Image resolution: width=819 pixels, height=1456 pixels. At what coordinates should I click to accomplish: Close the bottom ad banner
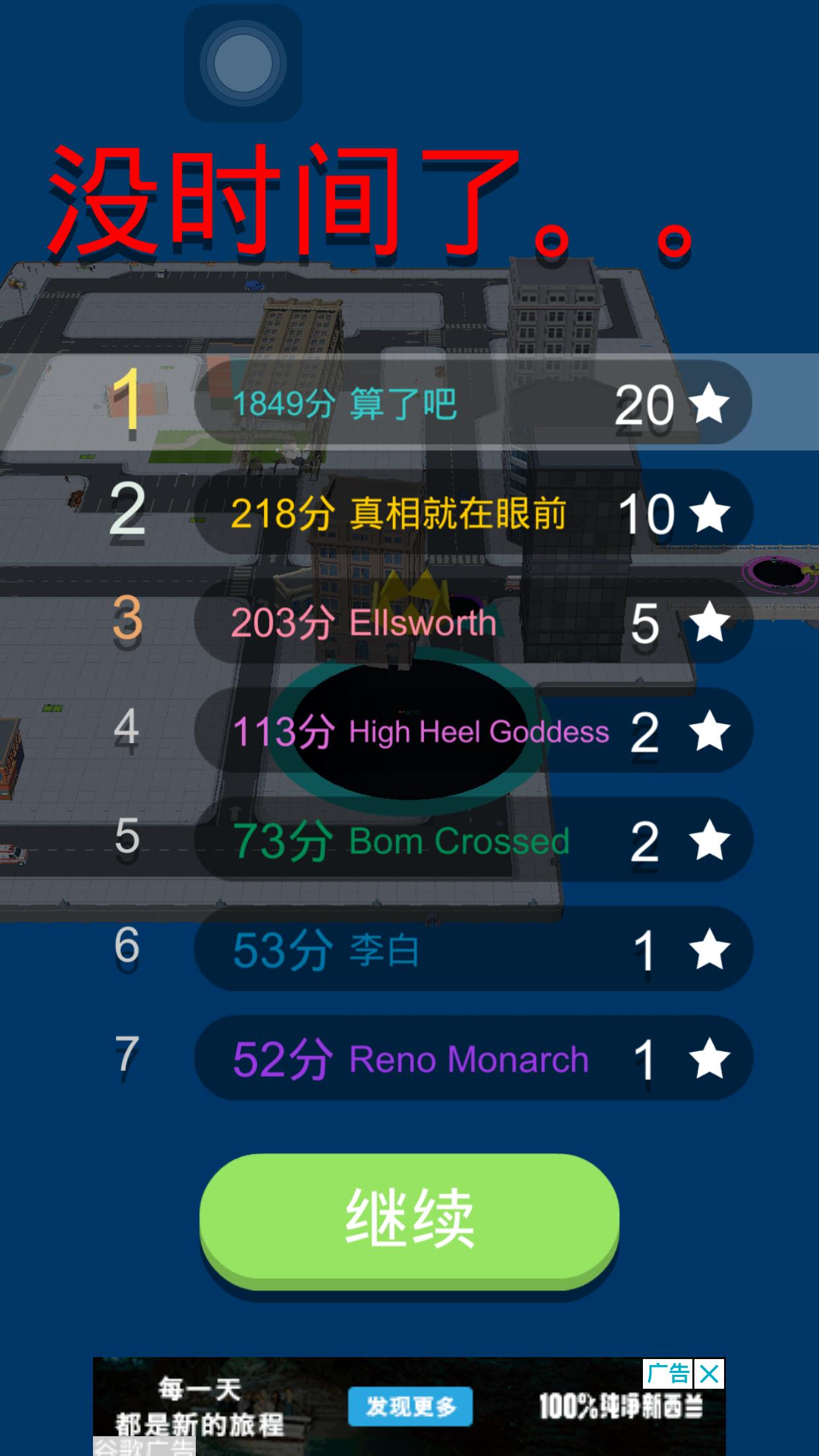click(709, 1374)
